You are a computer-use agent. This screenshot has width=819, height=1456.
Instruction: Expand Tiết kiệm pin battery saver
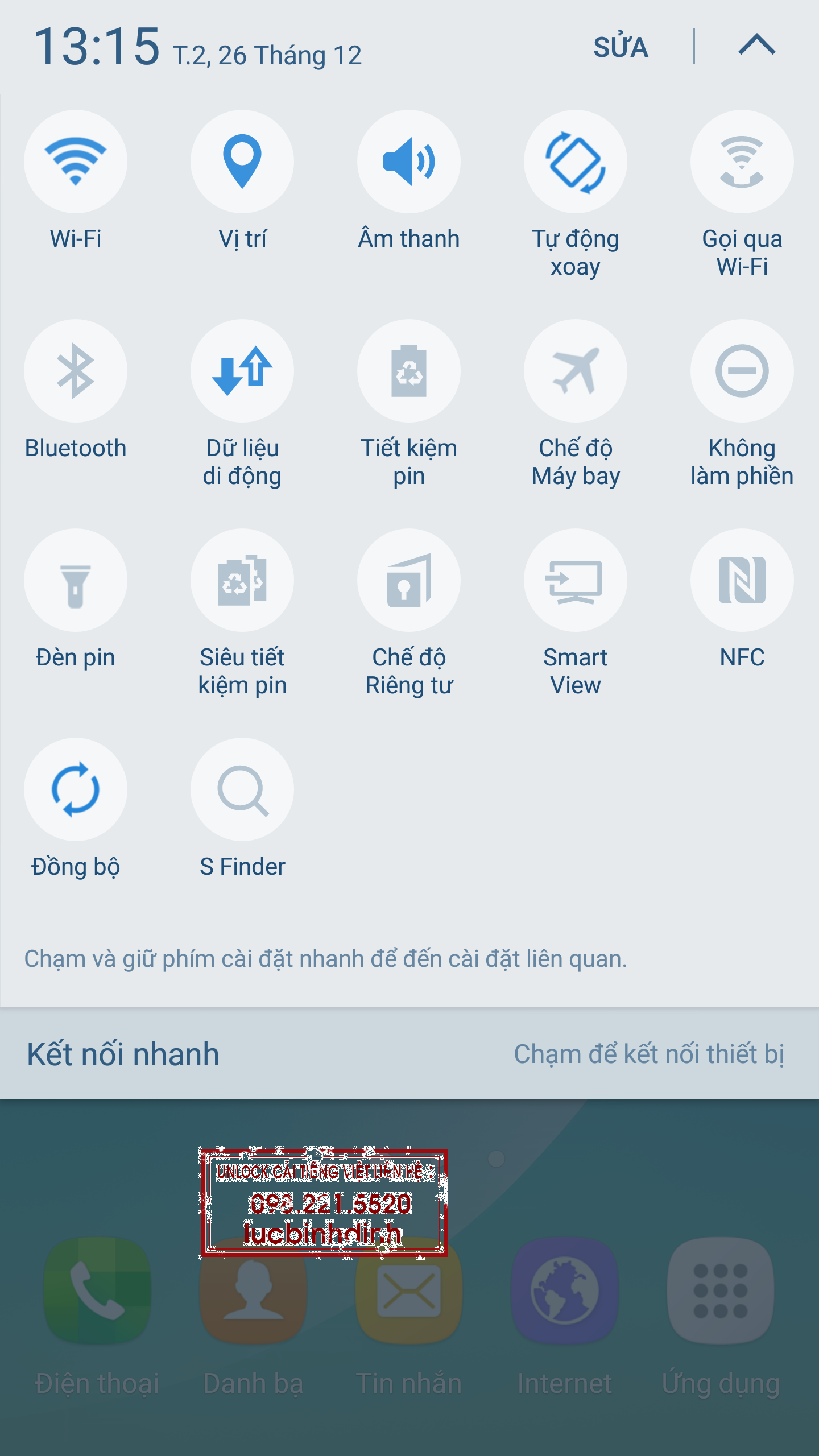(409, 370)
